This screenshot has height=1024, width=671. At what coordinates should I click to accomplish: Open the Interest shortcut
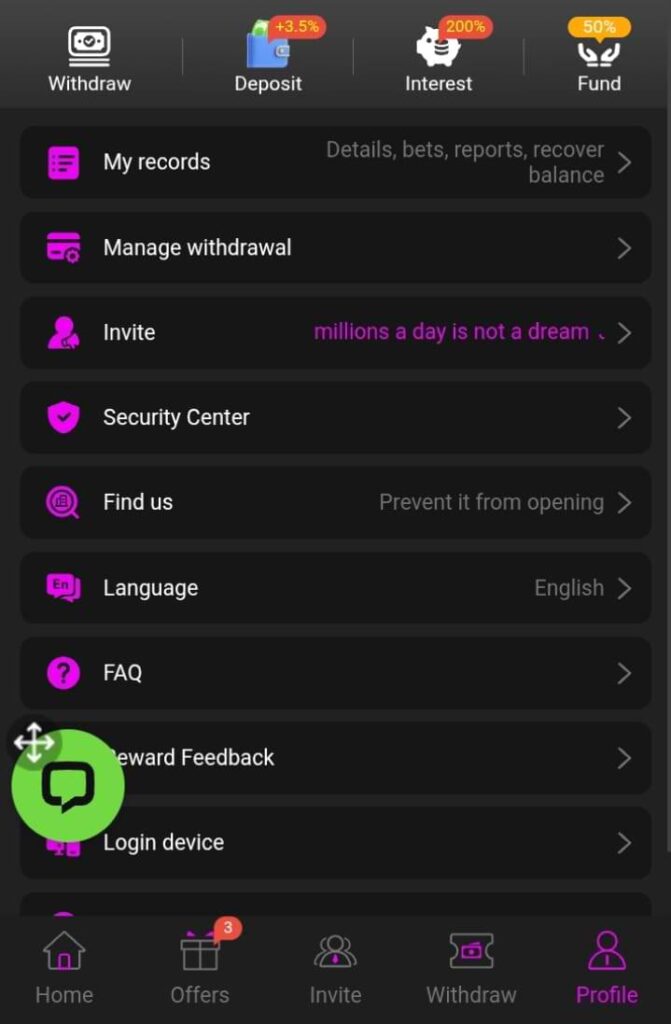[438, 58]
